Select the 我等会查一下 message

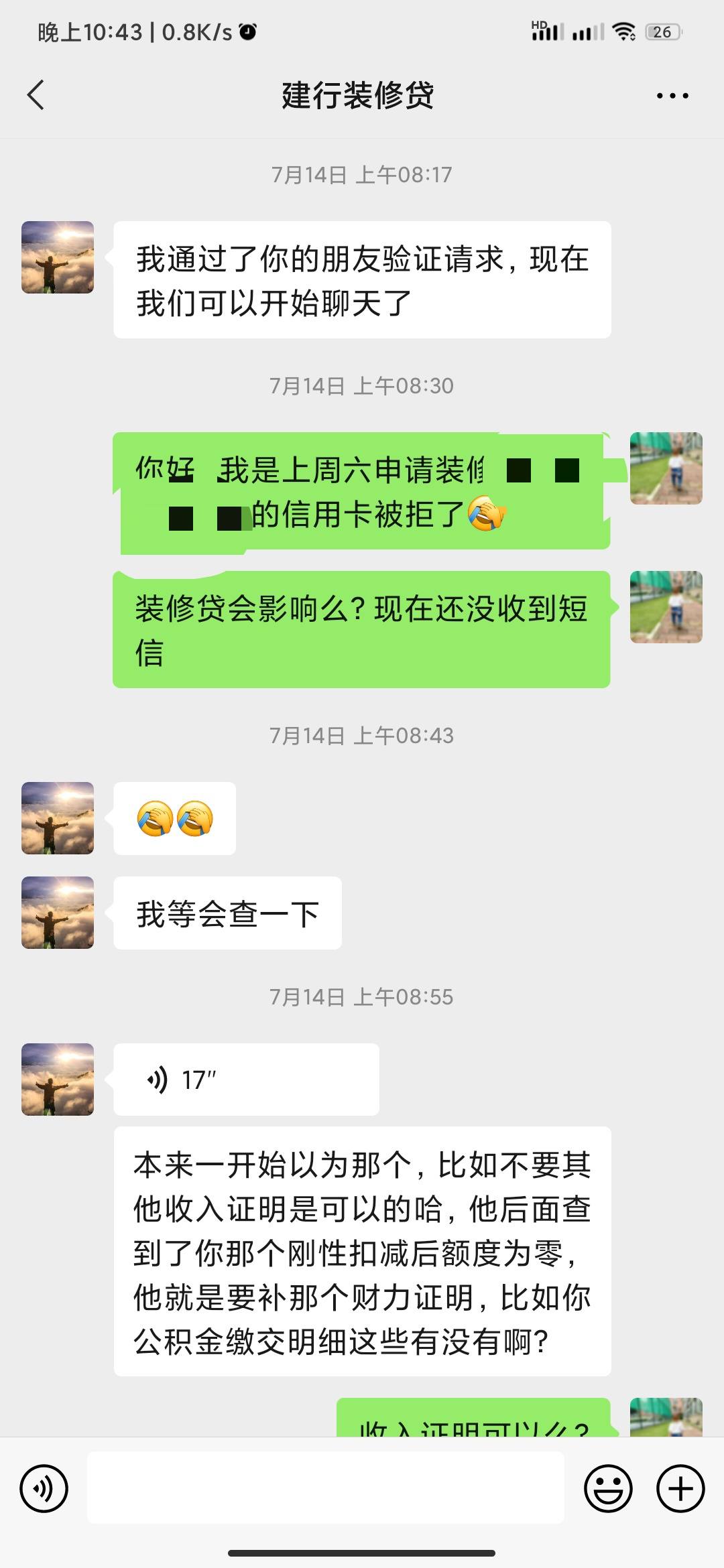pyautogui.click(x=228, y=913)
